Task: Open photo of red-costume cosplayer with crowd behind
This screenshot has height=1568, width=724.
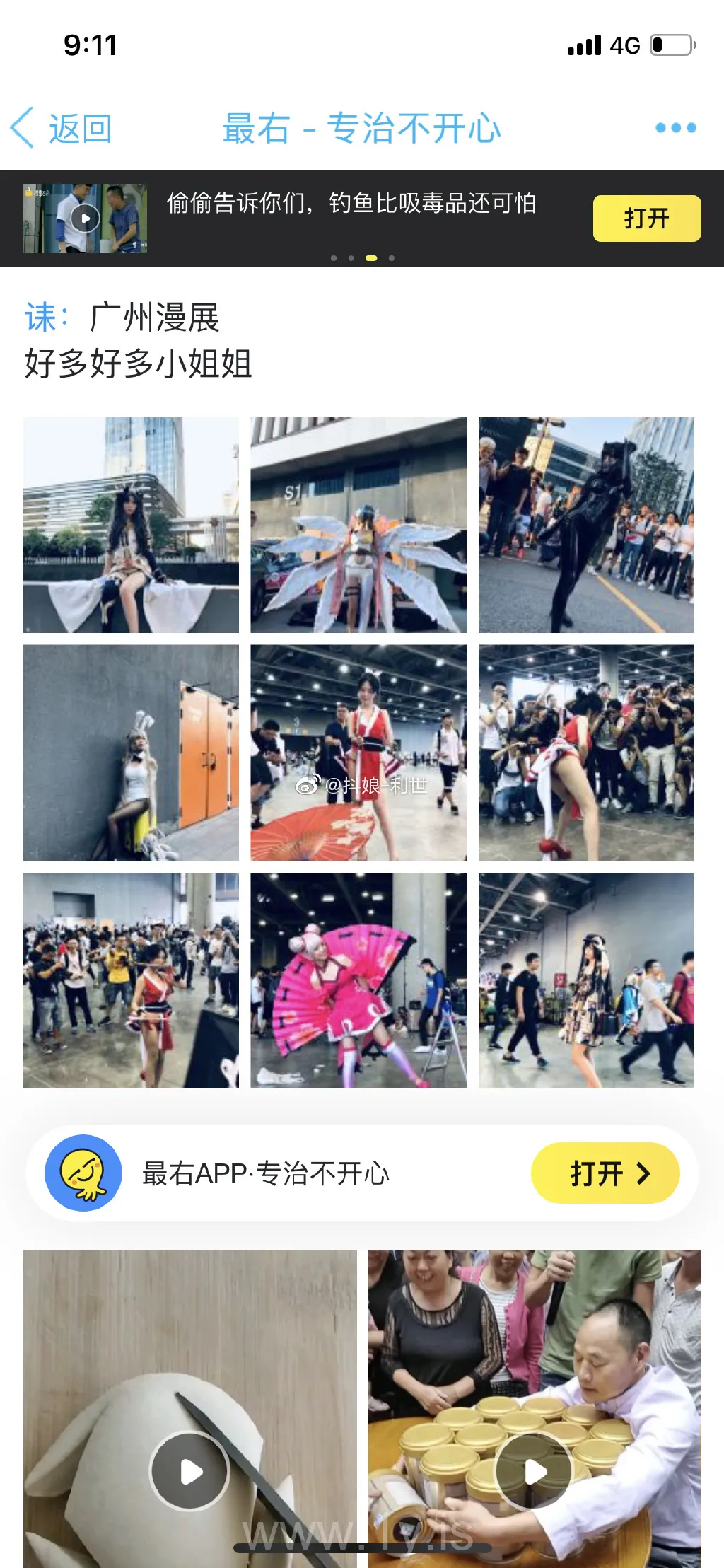Action: [x=131, y=980]
